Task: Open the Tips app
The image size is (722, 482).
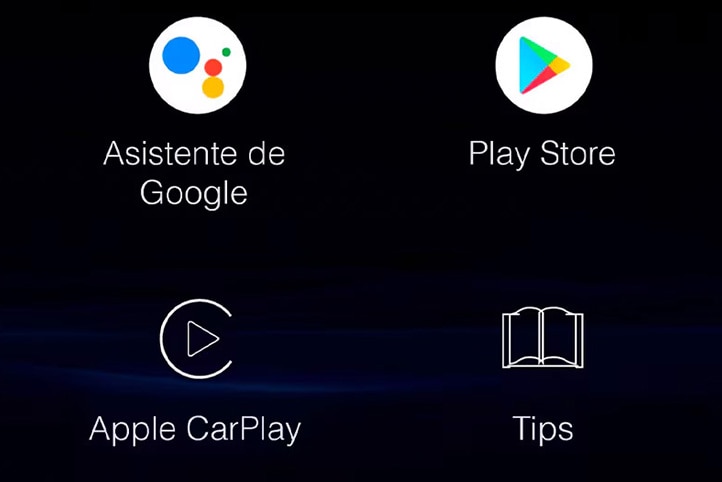Action: point(543,338)
